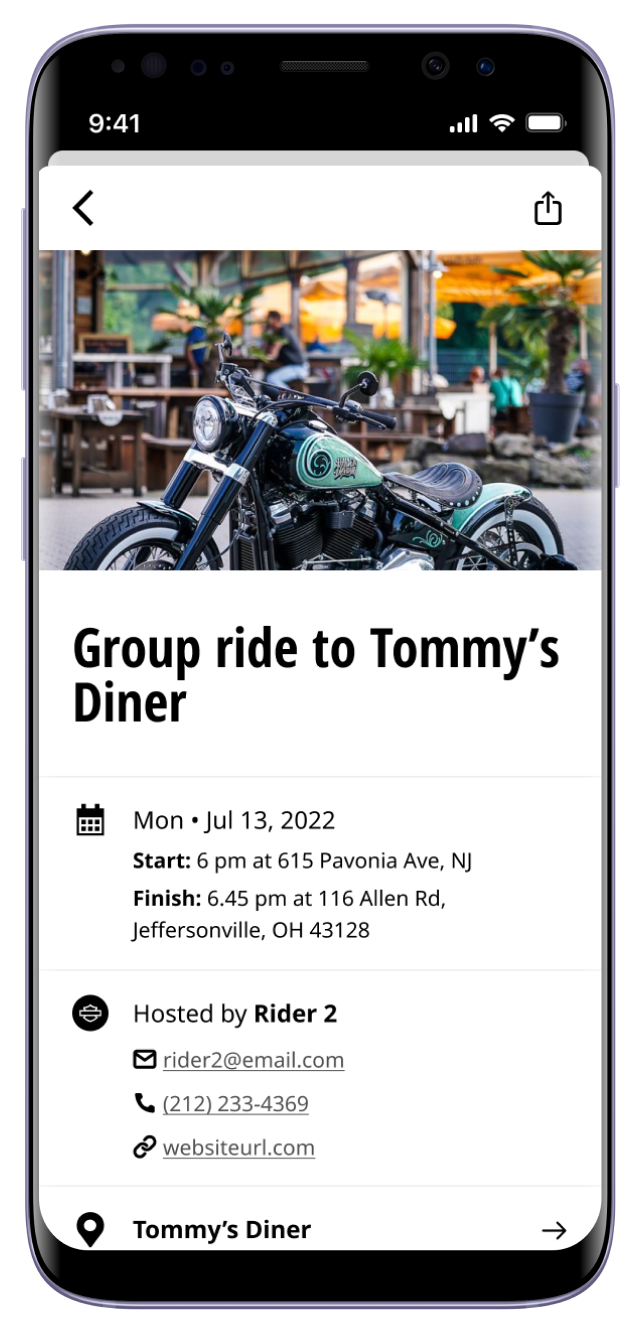
Task: Share this group ride event
Action: pyautogui.click(x=547, y=208)
